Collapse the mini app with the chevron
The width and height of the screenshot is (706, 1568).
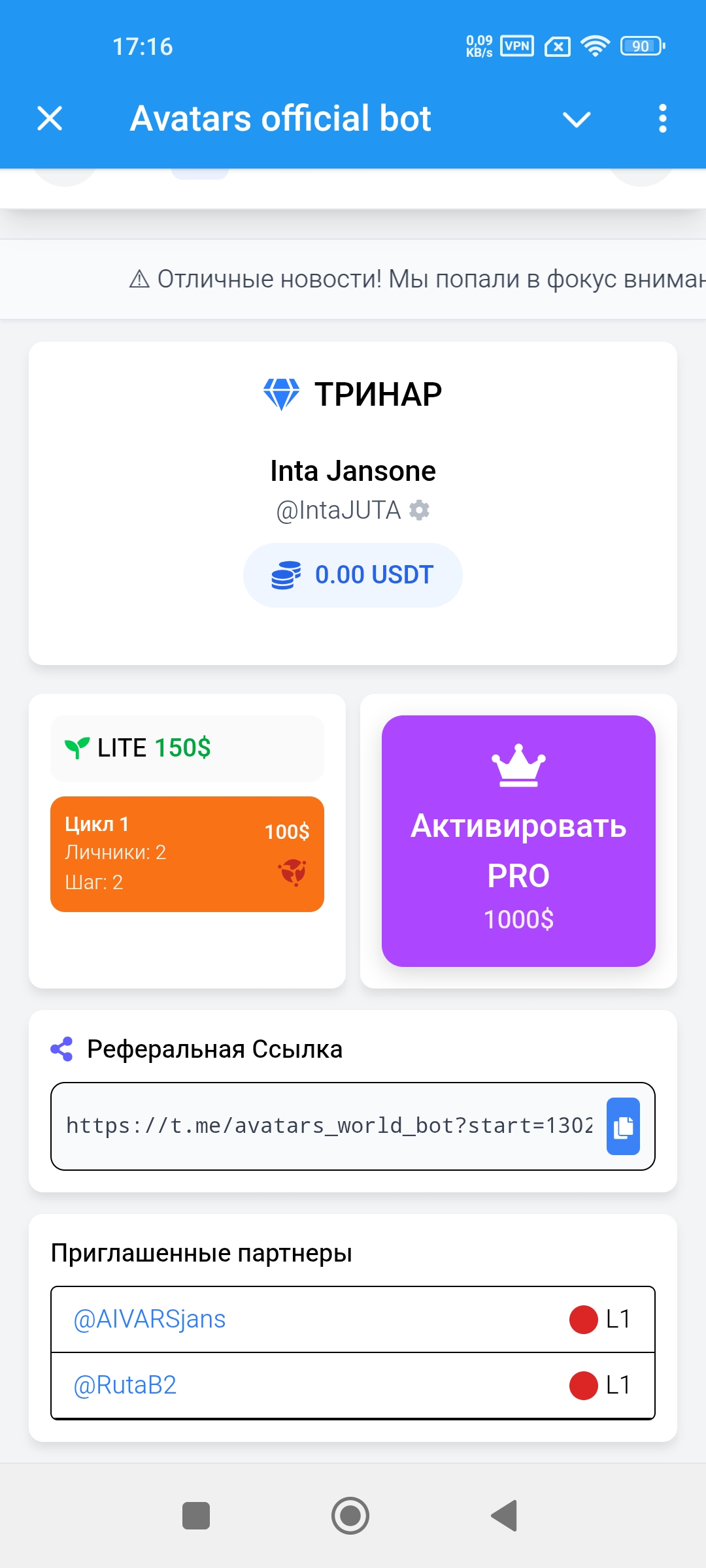point(577,119)
